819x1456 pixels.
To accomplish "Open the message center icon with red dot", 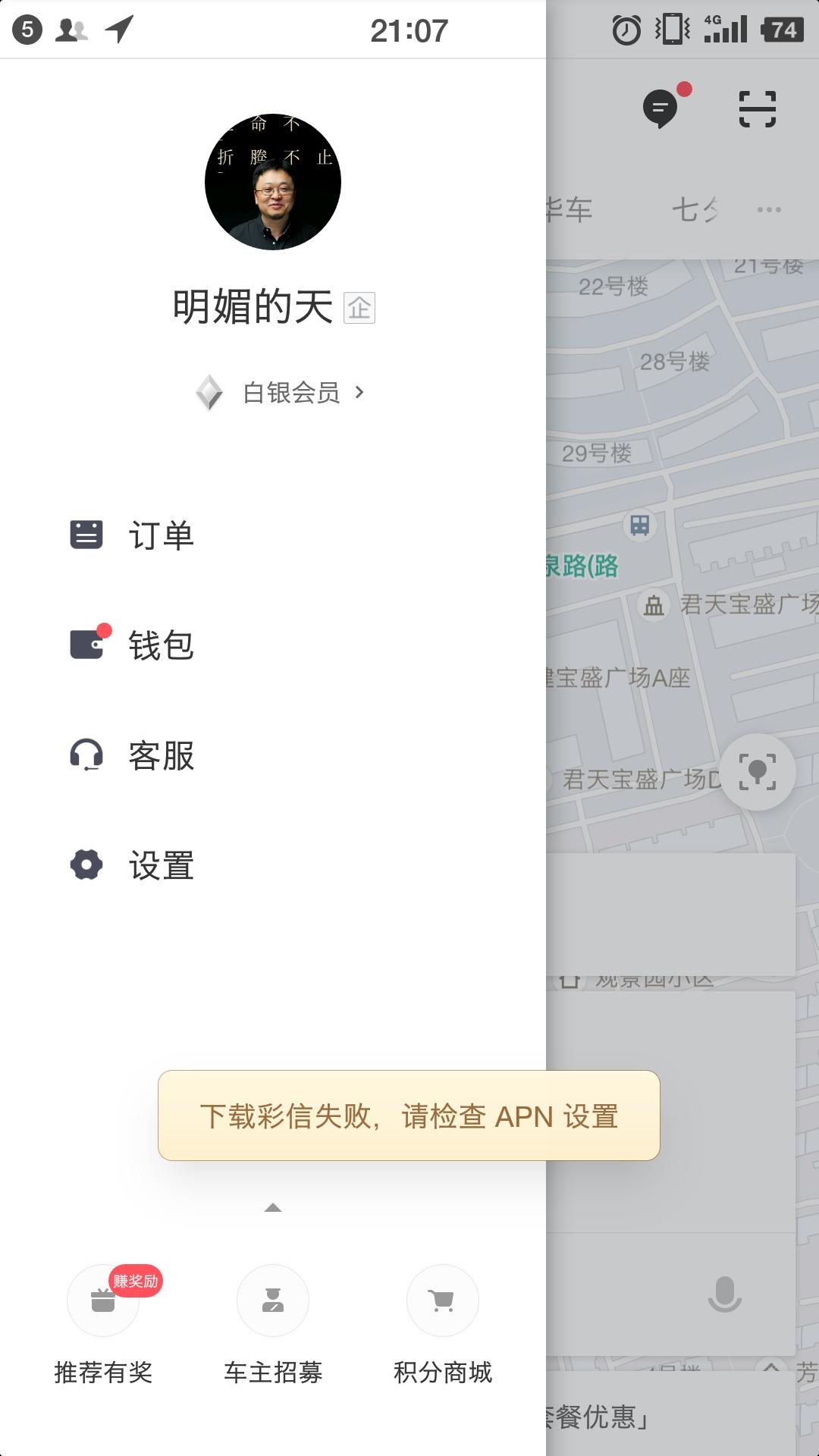I will point(662,108).
